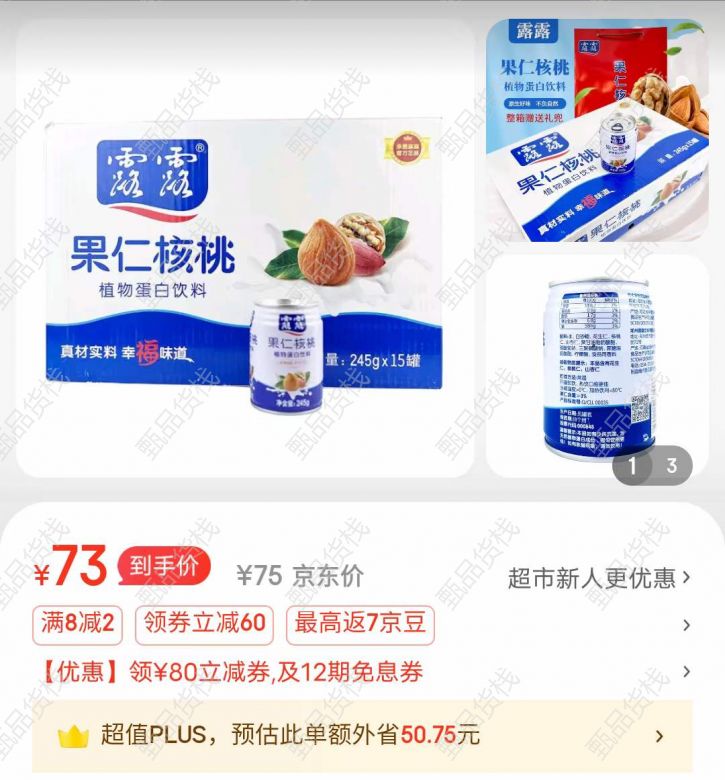Open the 超值PLUS savings banner
Viewport: 725px width, 780px height.
(x=360, y=736)
